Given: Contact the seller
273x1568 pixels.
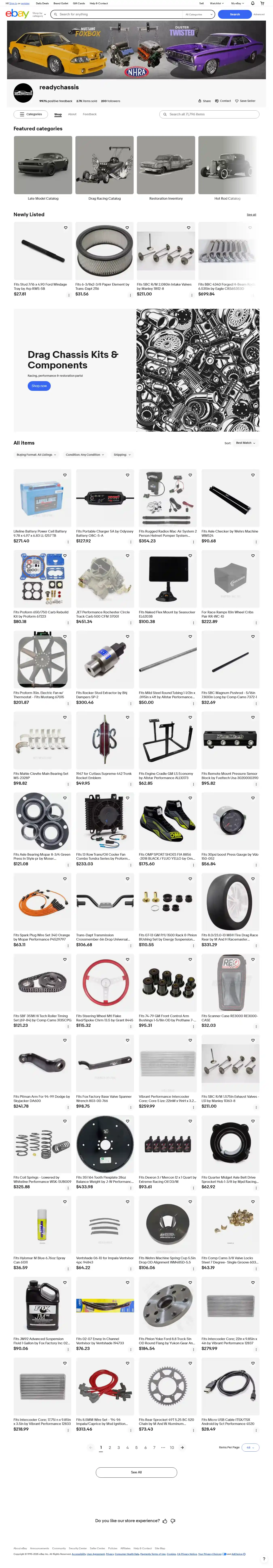Looking at the screenshot, I should pos(223,101).
